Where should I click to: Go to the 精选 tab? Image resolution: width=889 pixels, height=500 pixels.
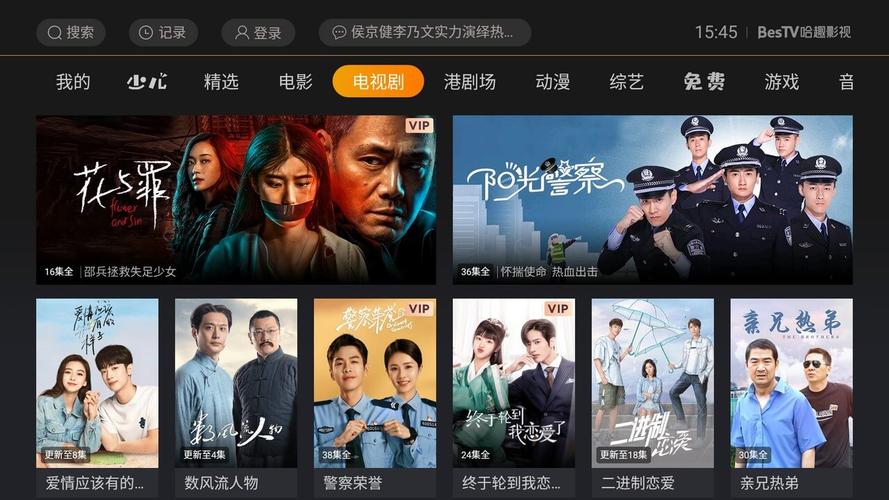[x=221, y=82]
